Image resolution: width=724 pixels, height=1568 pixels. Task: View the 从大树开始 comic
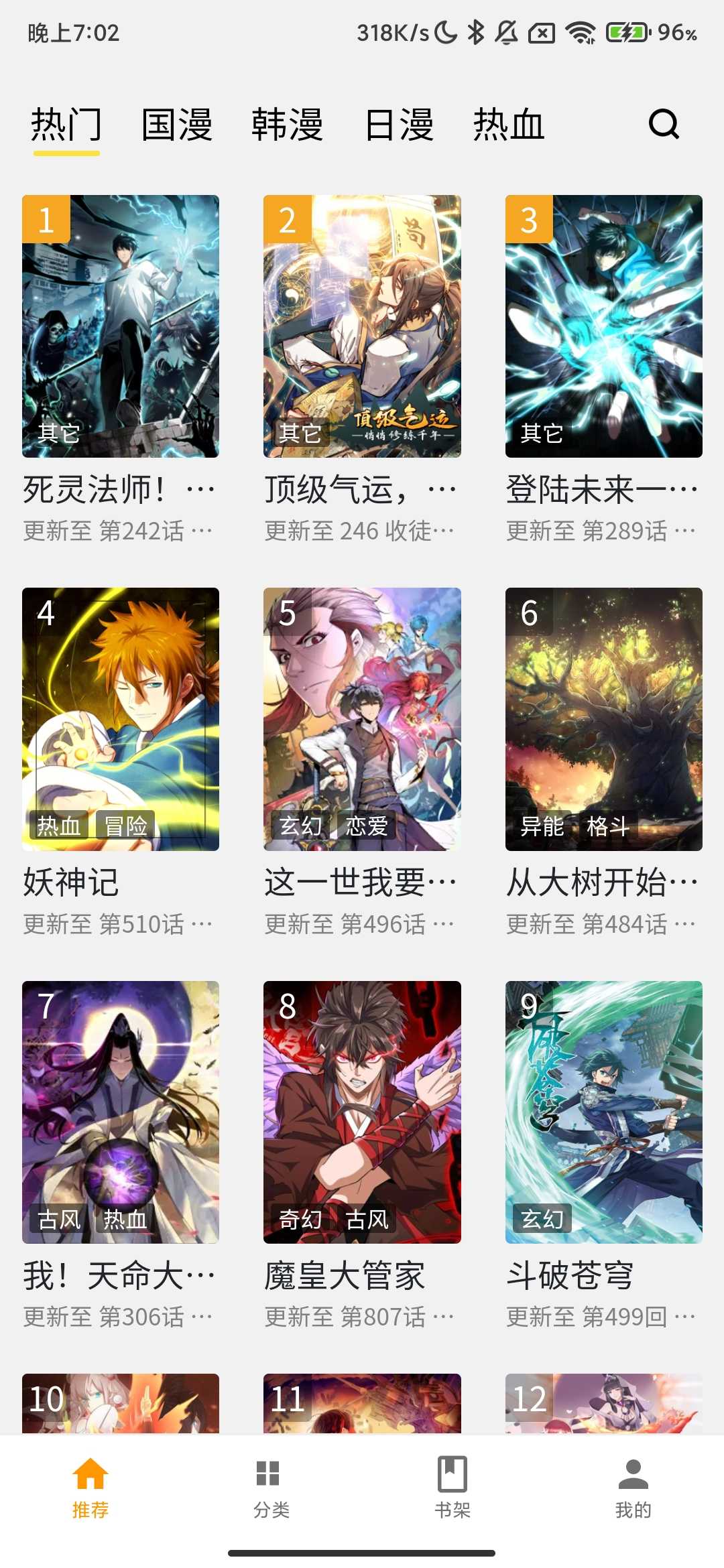click(x=603, y=719)
